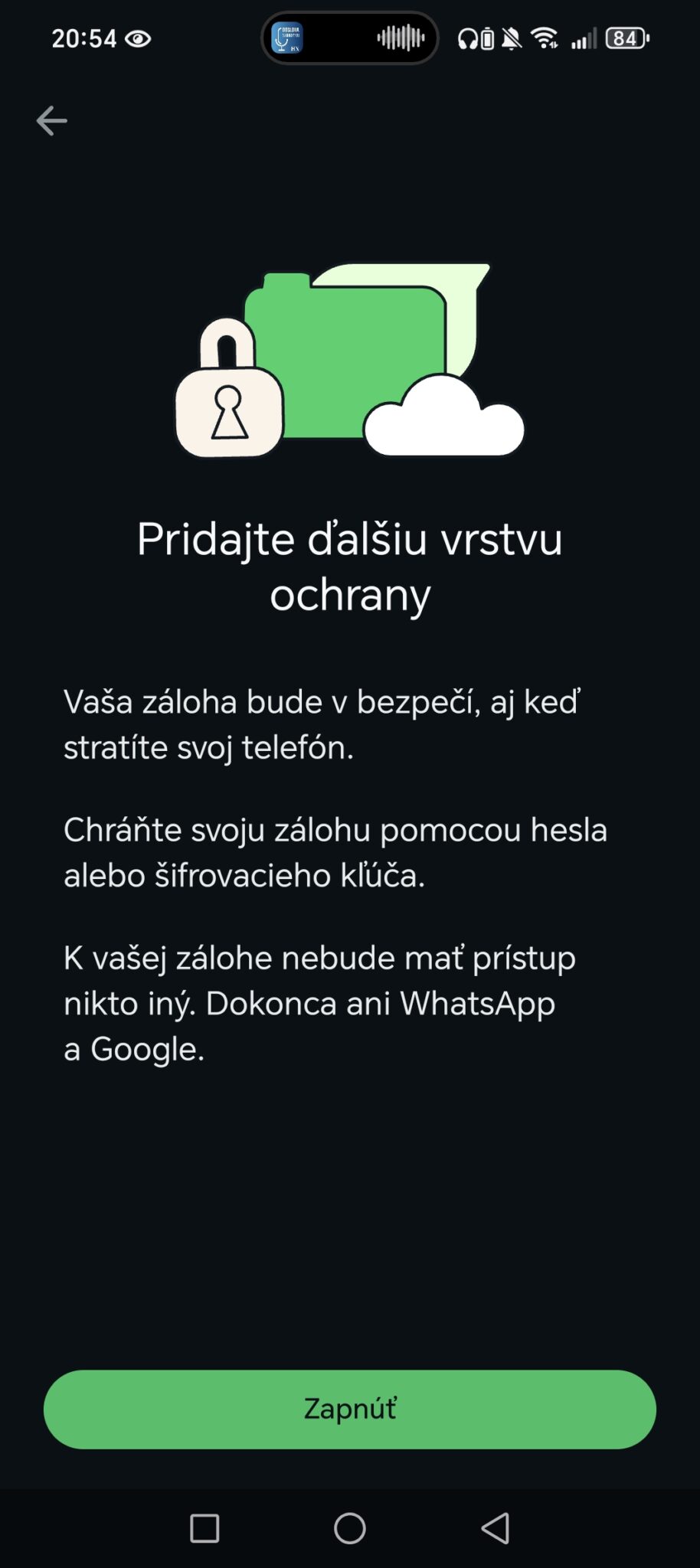Open recent apps via the square button
Screen dimensions: 700x1568
point(204,1528)
